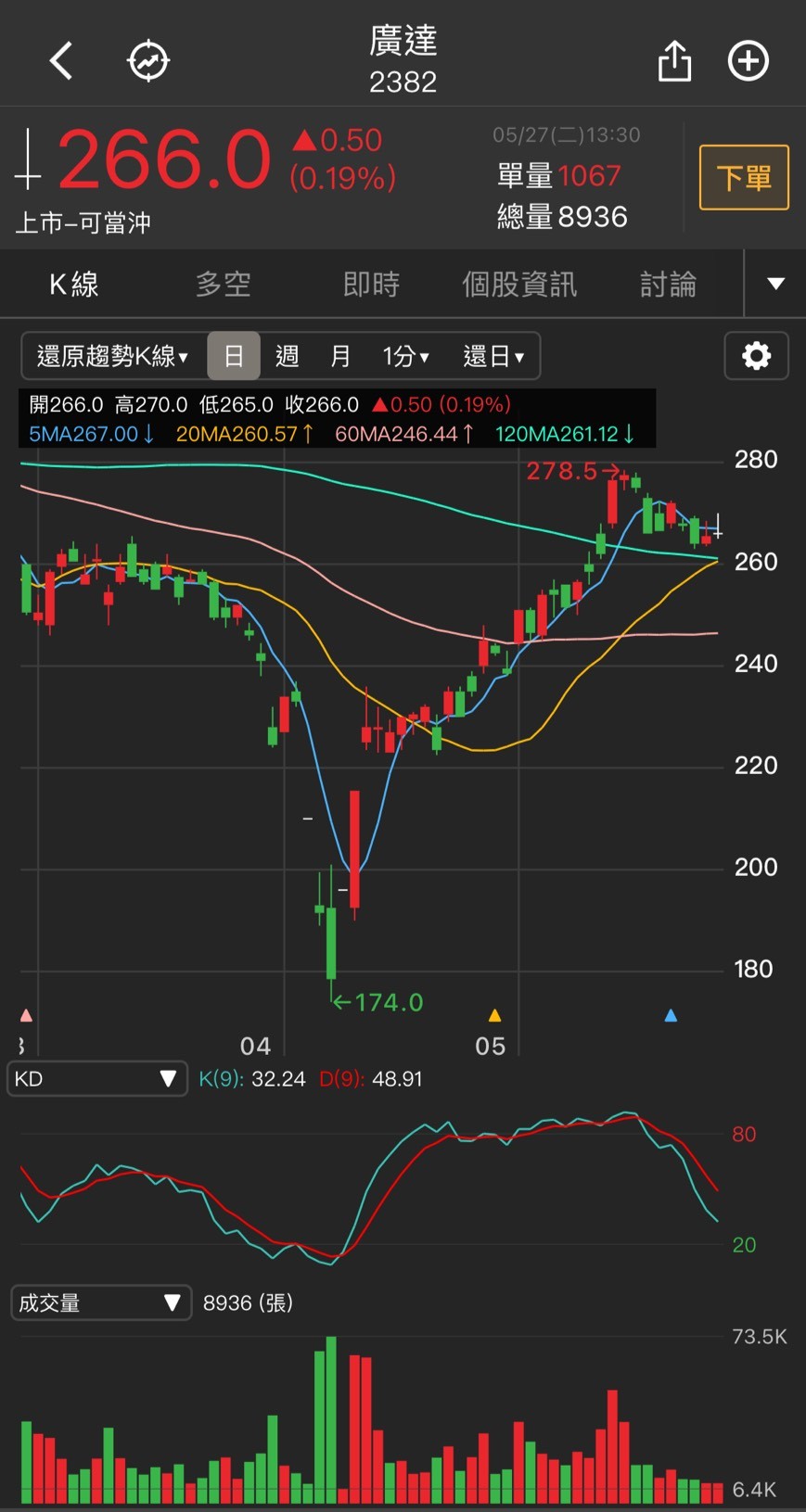This screenshot has width=806, height=1512.
Task: Share this stock page
Action: [x=674, y=61]
